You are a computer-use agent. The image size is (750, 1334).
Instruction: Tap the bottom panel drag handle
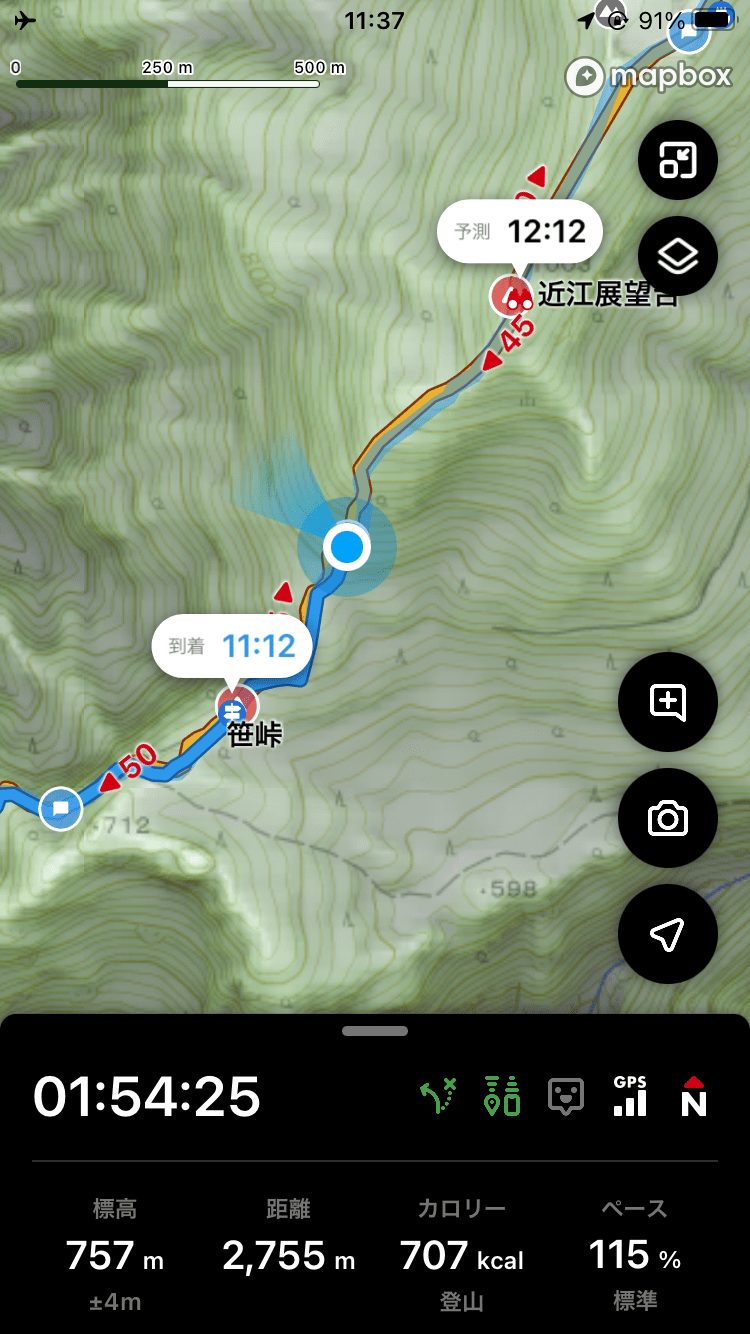[x=375, y=1031]
